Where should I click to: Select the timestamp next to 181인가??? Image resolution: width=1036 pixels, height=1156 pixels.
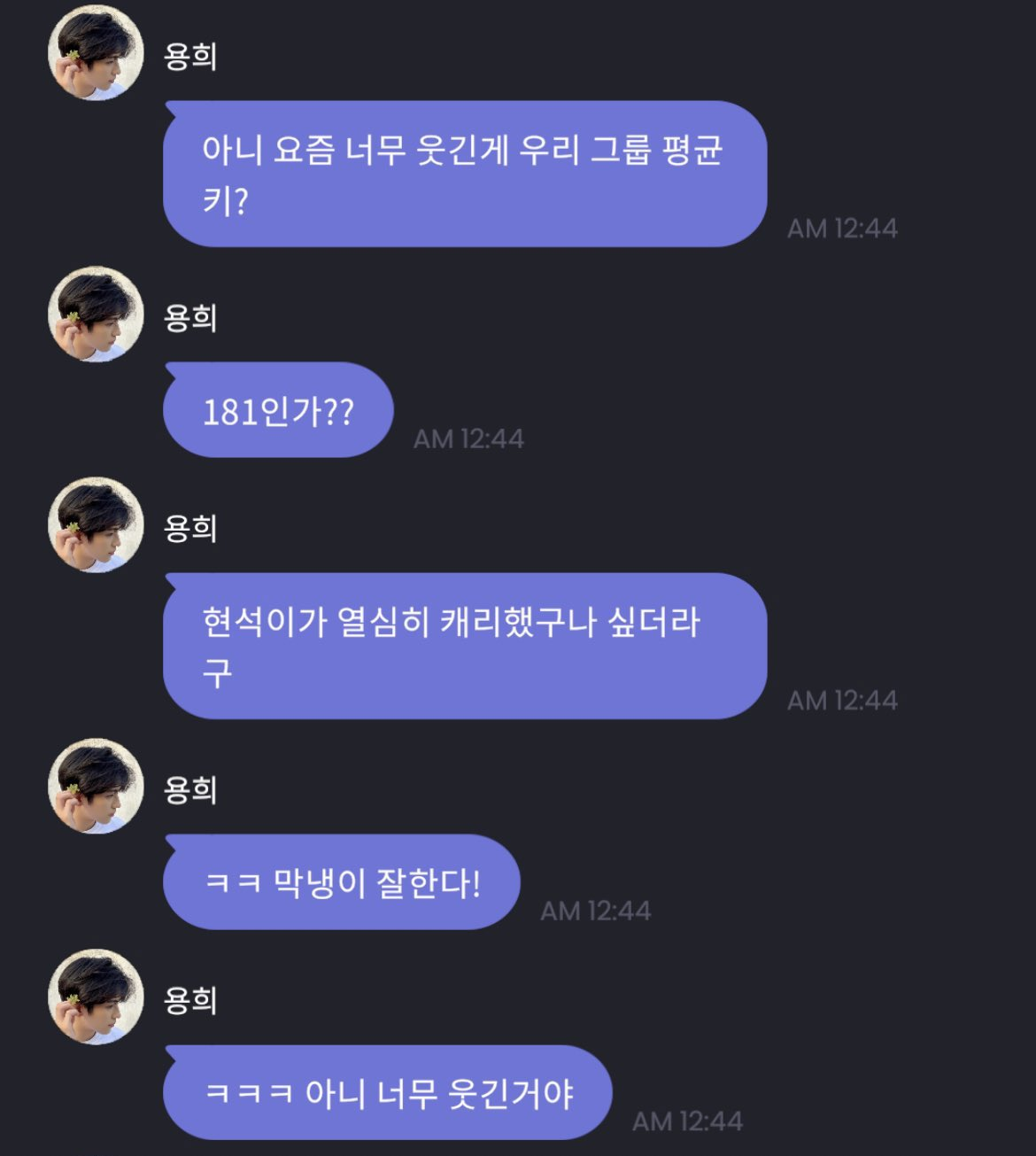[468, 438]
